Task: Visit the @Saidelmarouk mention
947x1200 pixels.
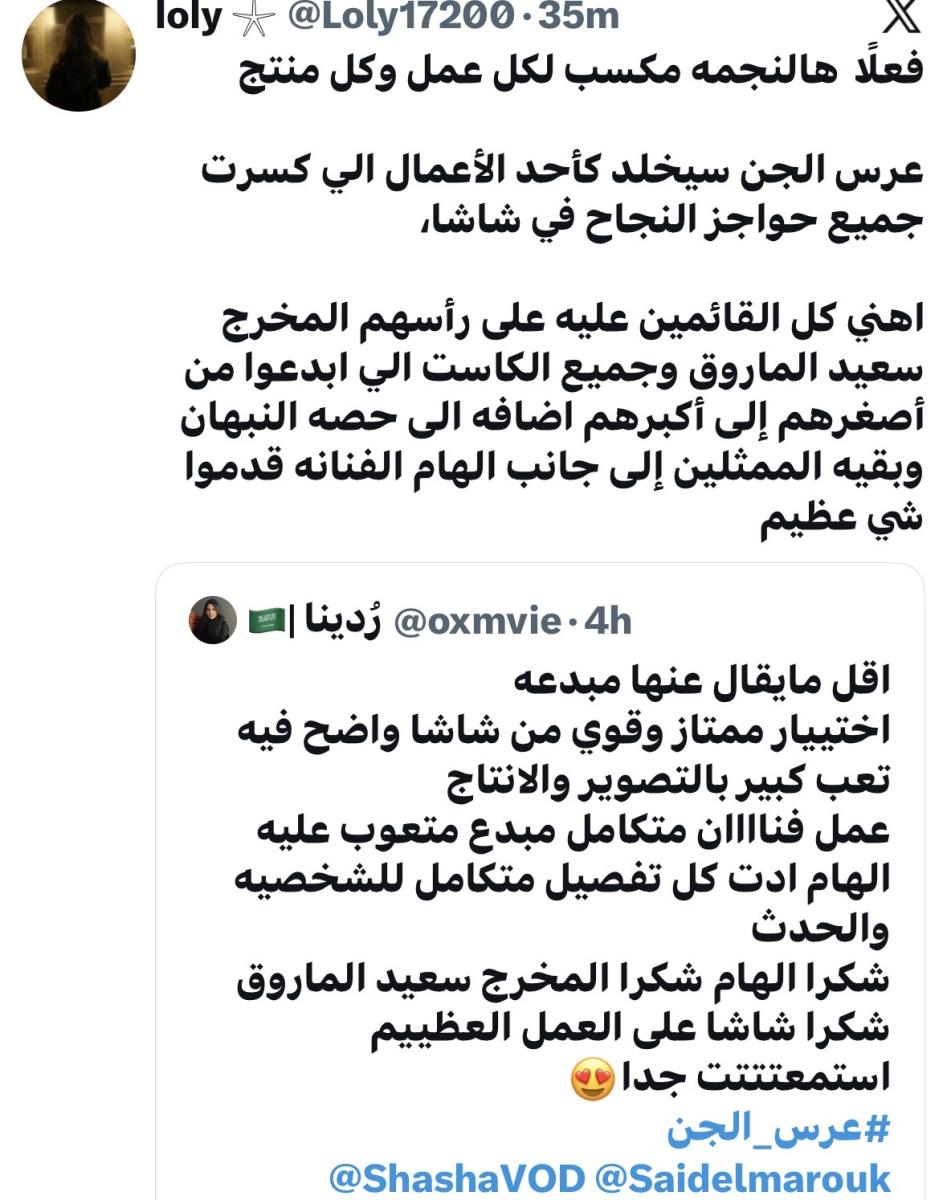Action: point(742,1178)
